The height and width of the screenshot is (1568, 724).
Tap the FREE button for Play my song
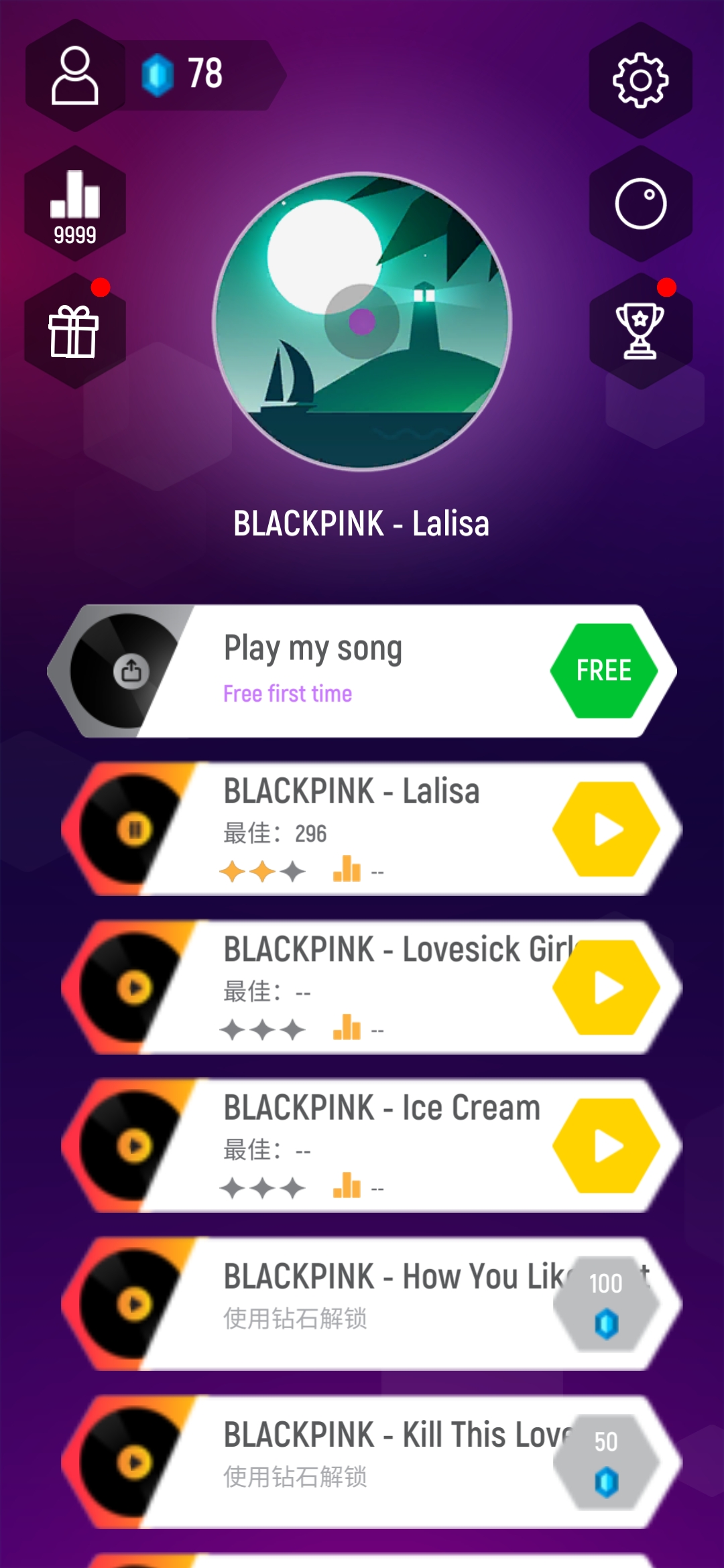[x=603, y=671]
